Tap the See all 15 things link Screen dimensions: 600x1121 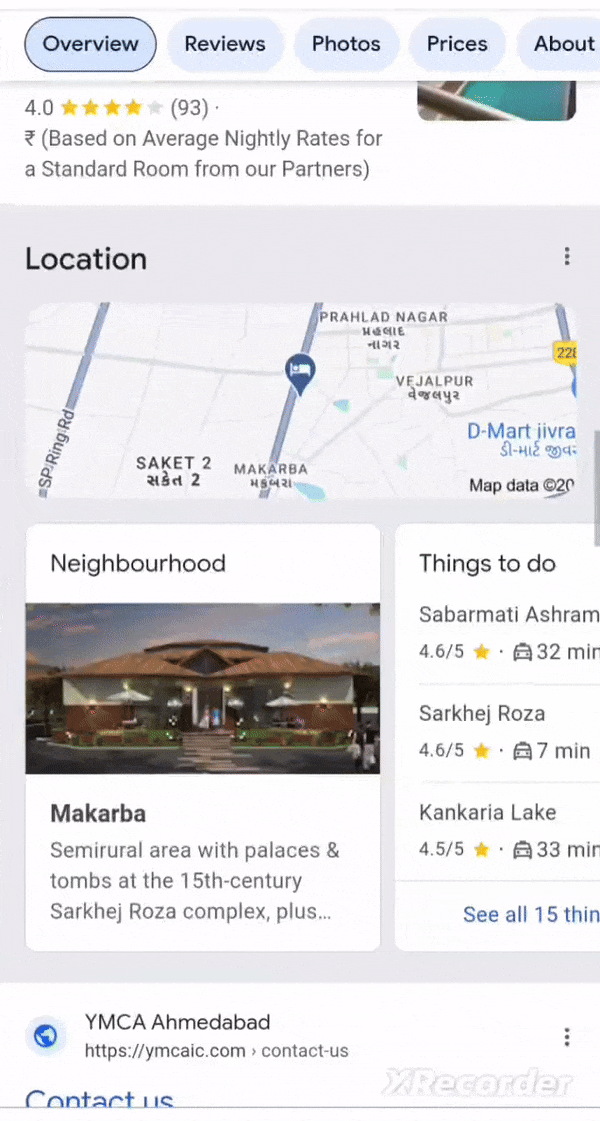pos(530,914)
